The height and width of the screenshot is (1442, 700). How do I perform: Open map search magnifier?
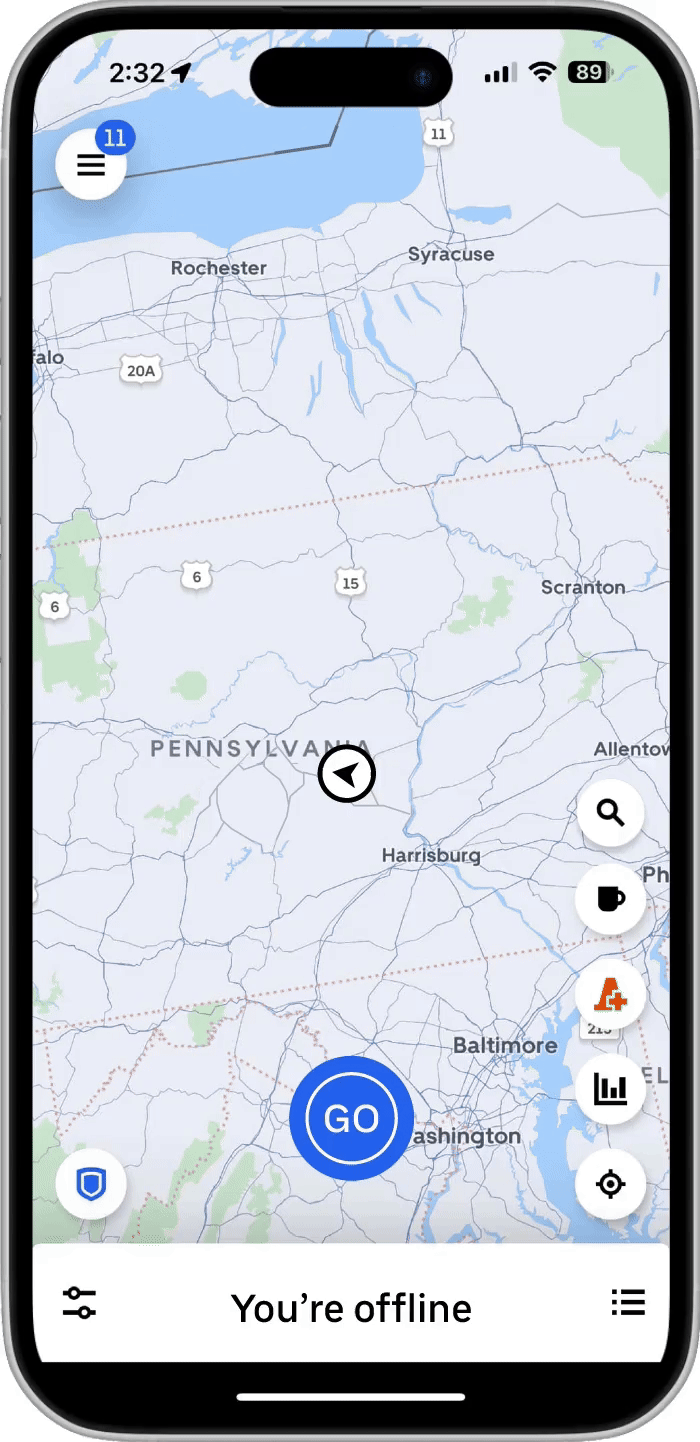point(610,813)
